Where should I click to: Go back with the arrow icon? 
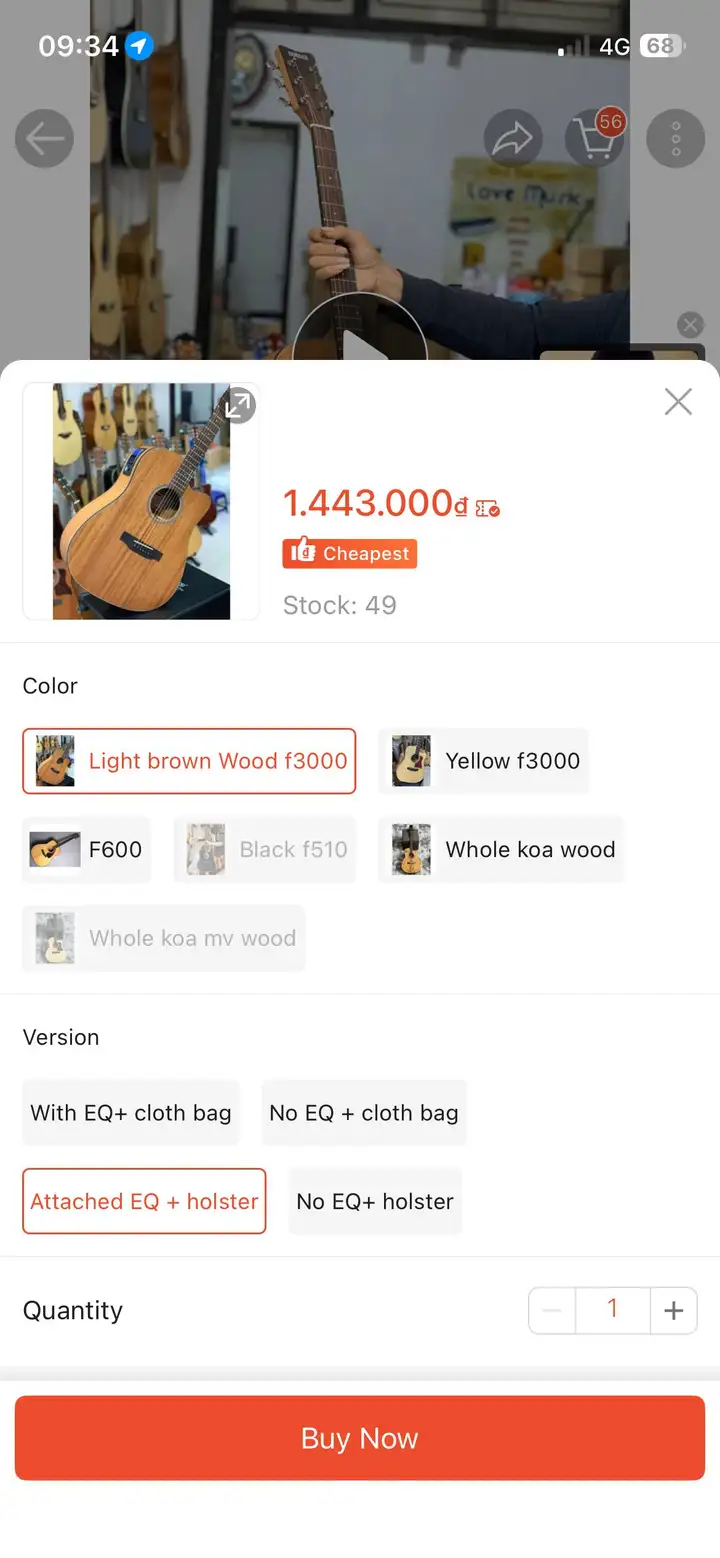(44, 138)
